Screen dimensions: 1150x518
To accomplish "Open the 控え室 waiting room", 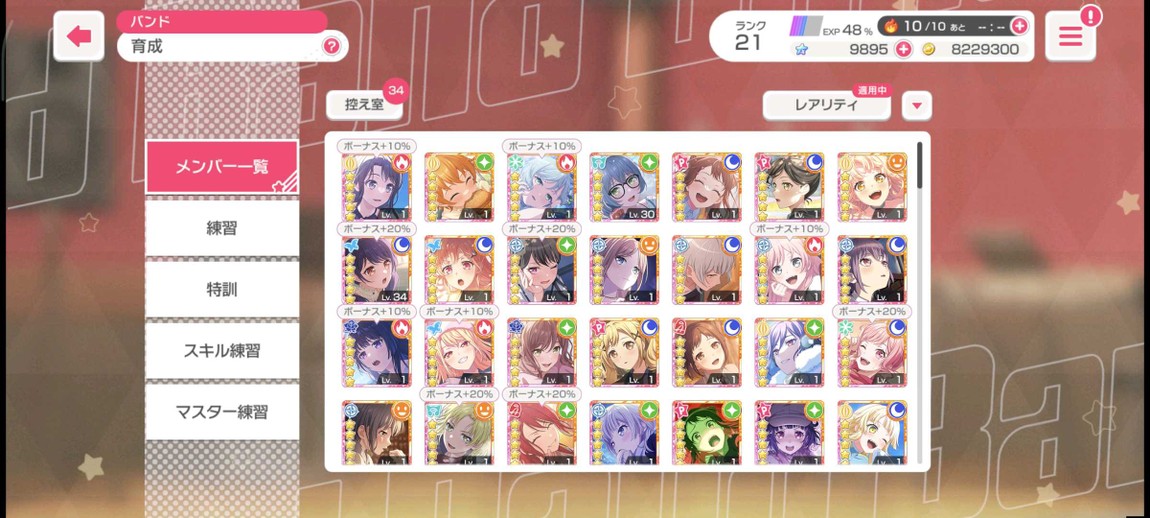I will tap(365, 104).
